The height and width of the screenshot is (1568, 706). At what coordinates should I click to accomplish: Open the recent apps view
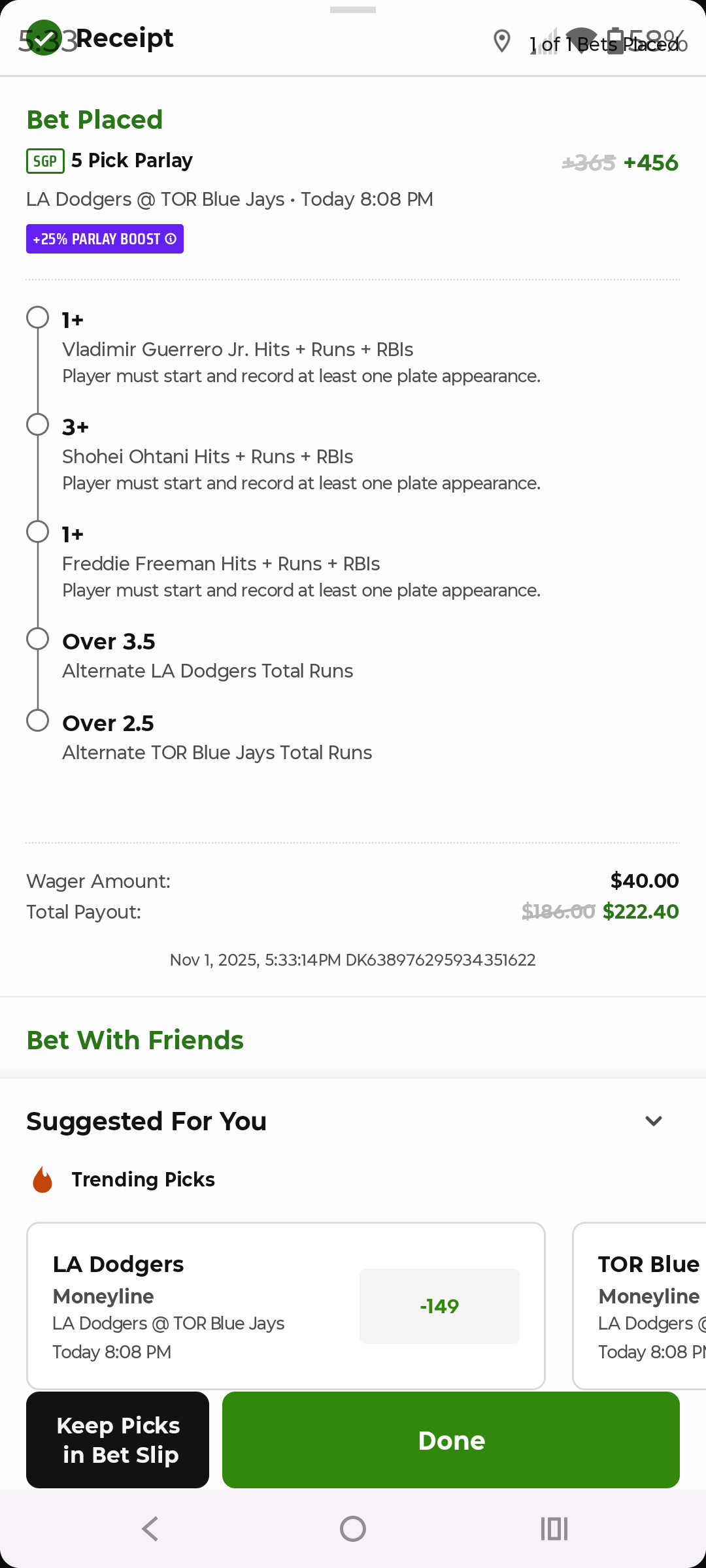pyautogui.click(x=554, y=1529)
